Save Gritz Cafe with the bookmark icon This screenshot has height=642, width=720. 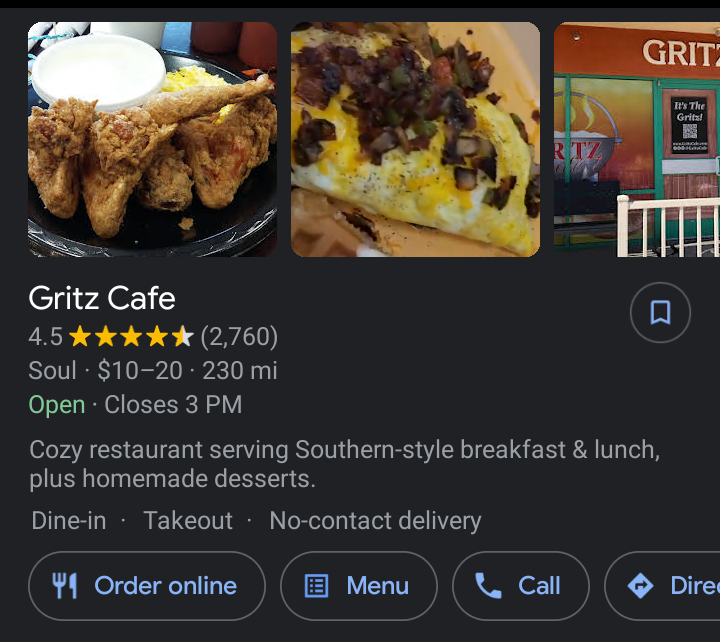tap(660, 313)
